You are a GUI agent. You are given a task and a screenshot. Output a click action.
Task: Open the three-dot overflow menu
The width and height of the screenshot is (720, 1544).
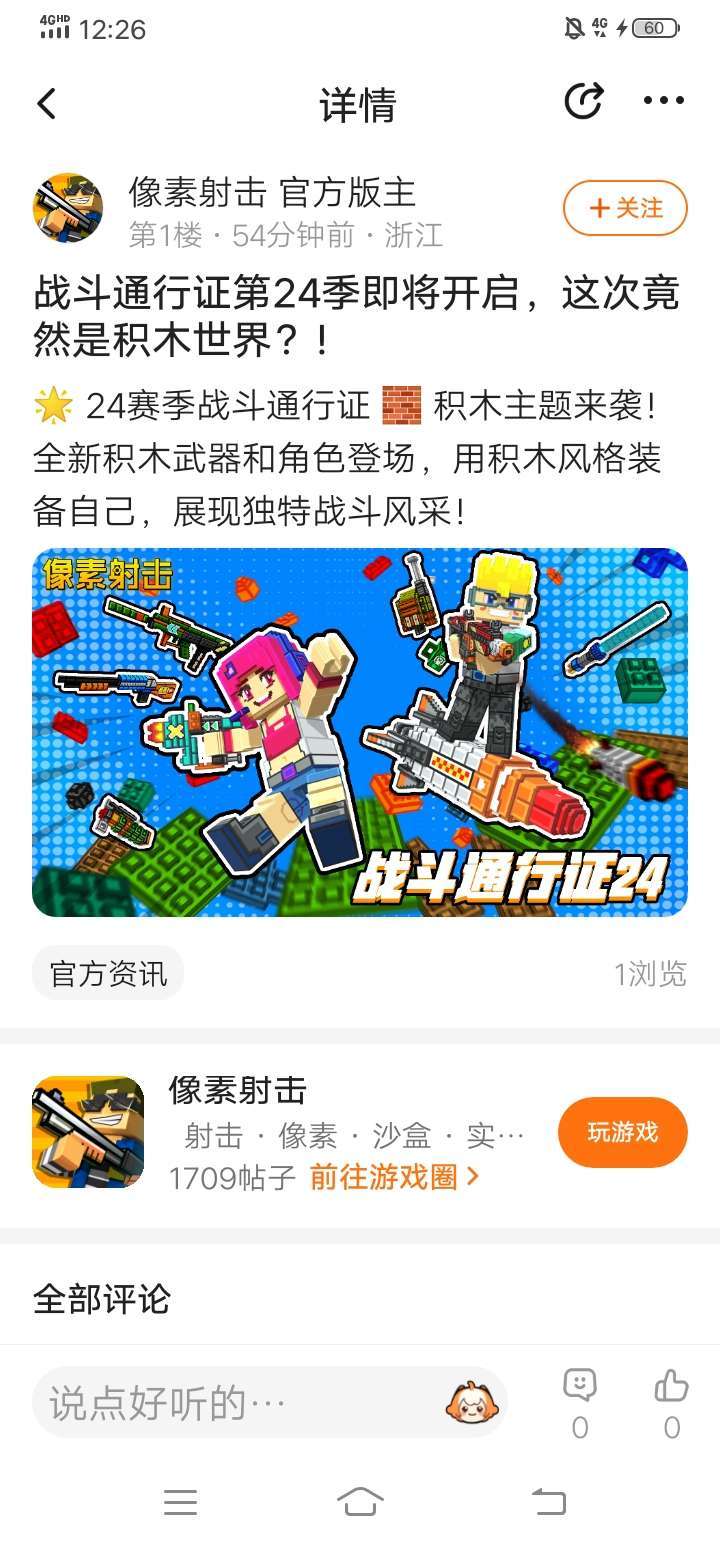664,101
